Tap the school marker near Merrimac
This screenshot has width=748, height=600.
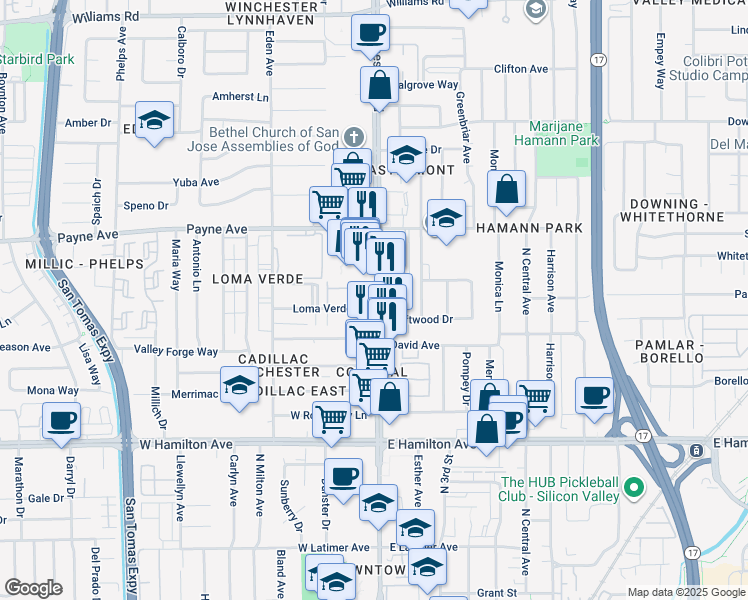(x=238, y=385)
